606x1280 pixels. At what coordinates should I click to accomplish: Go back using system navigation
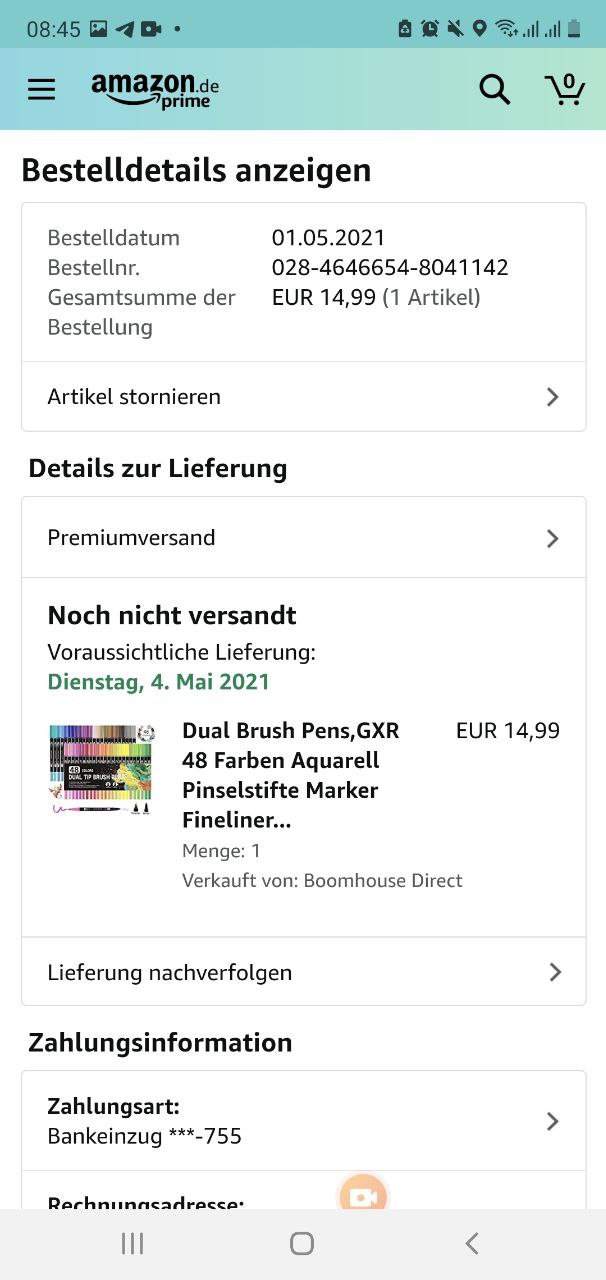pyautogui.click(x=472, y=1243)
